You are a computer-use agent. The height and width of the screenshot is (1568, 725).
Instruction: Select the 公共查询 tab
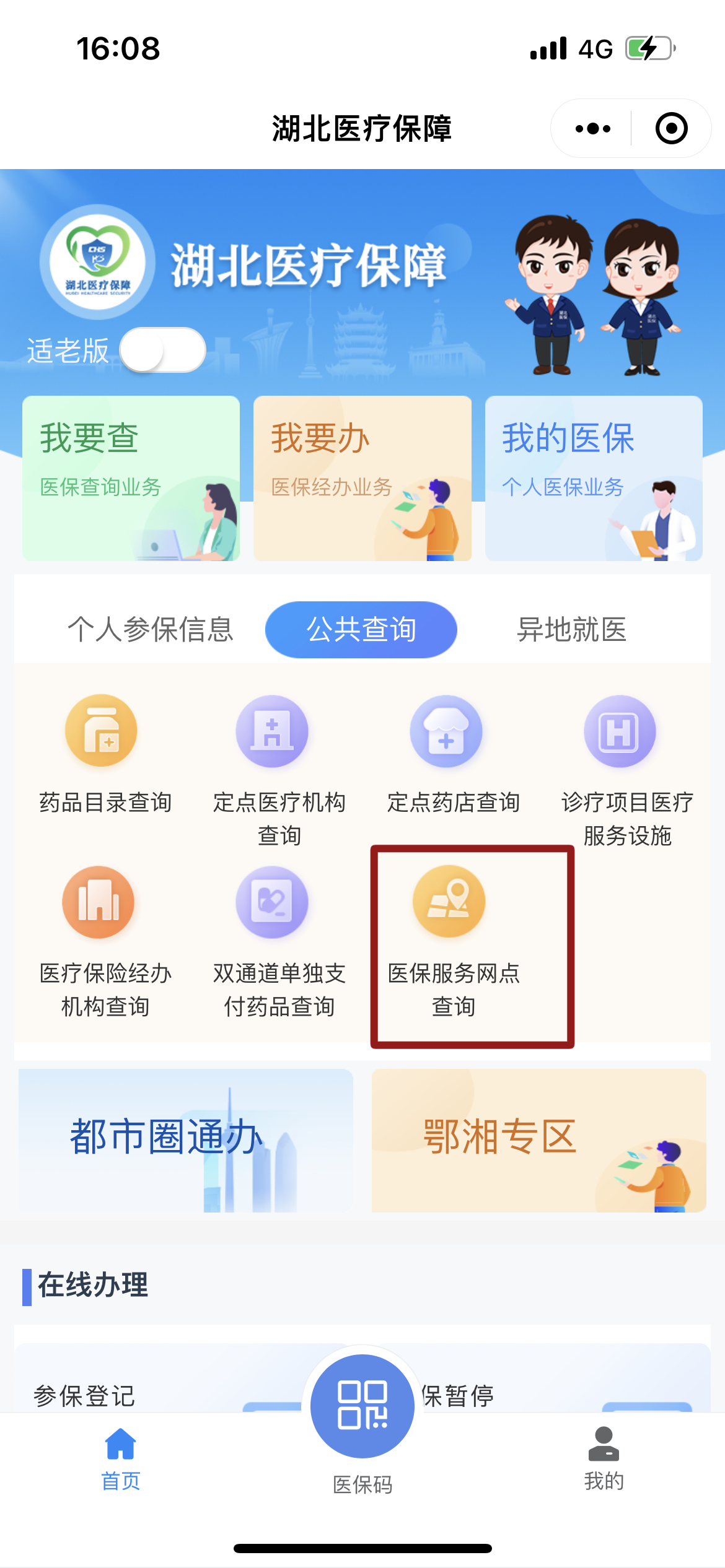(361, 629)
